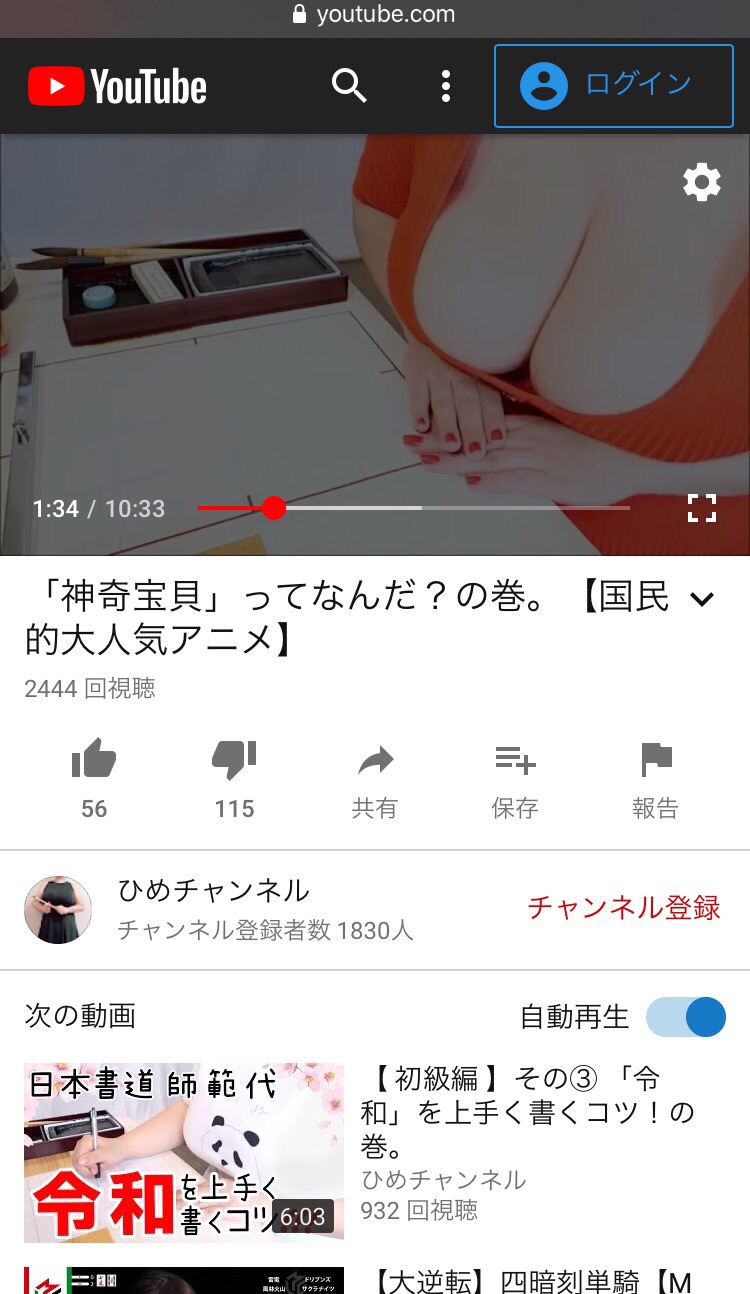Expand the video description chevron

(703, 599)
